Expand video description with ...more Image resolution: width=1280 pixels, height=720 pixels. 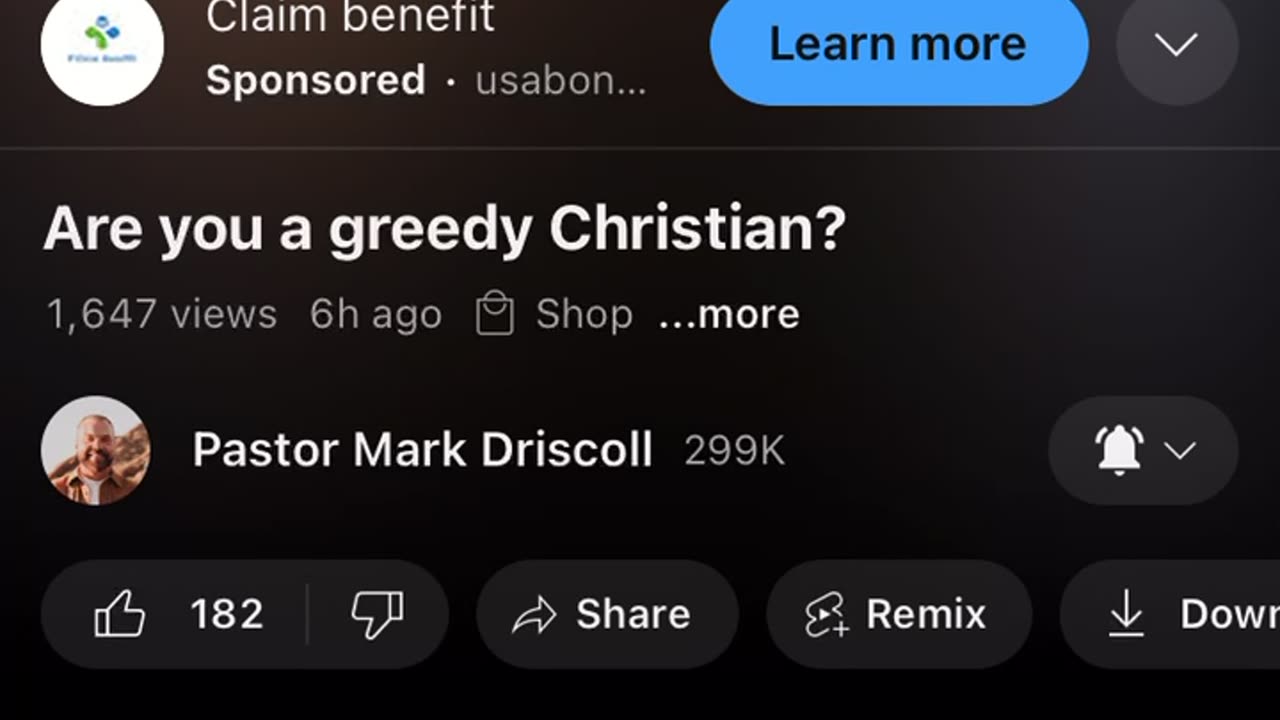(x=729, y=315)
